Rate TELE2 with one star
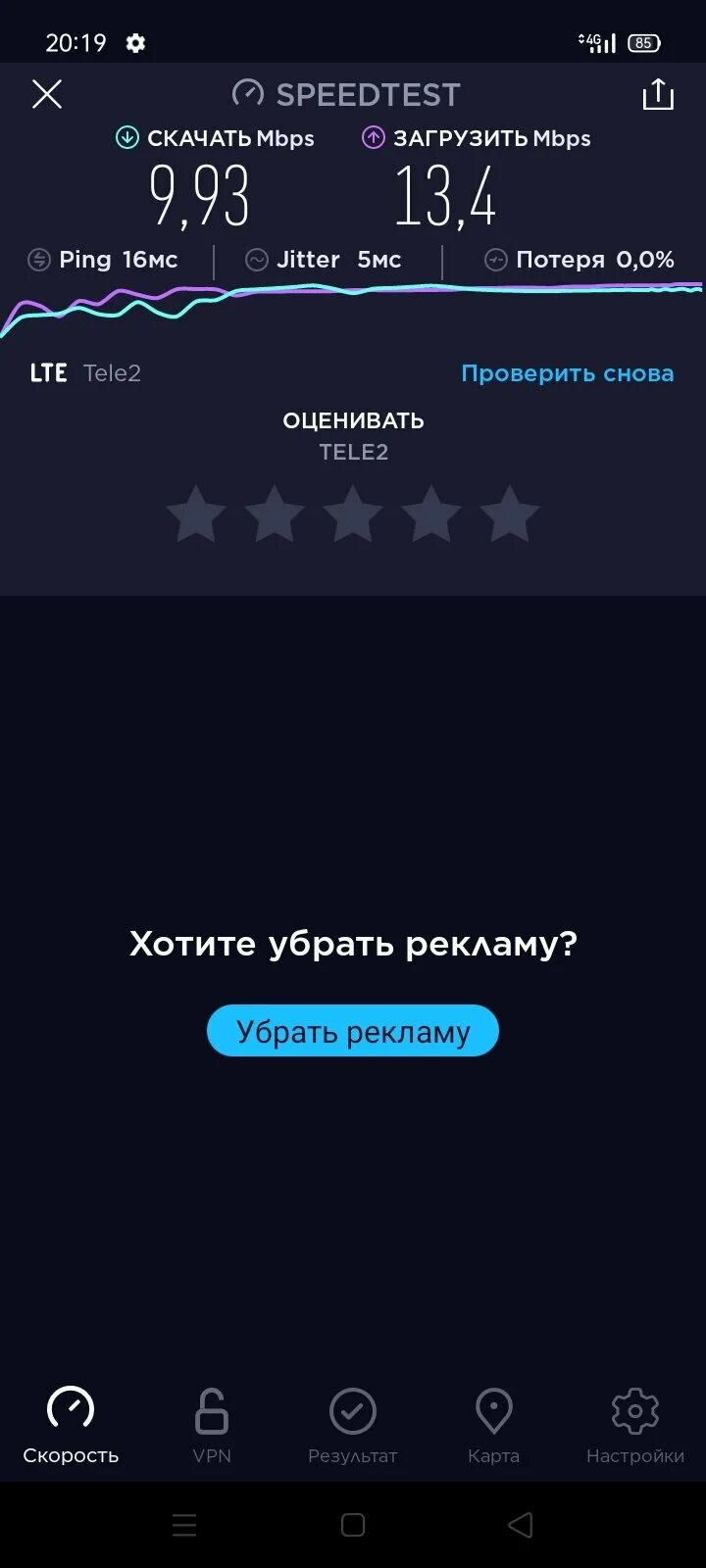706x1568 pixels. tap(196, 514)
